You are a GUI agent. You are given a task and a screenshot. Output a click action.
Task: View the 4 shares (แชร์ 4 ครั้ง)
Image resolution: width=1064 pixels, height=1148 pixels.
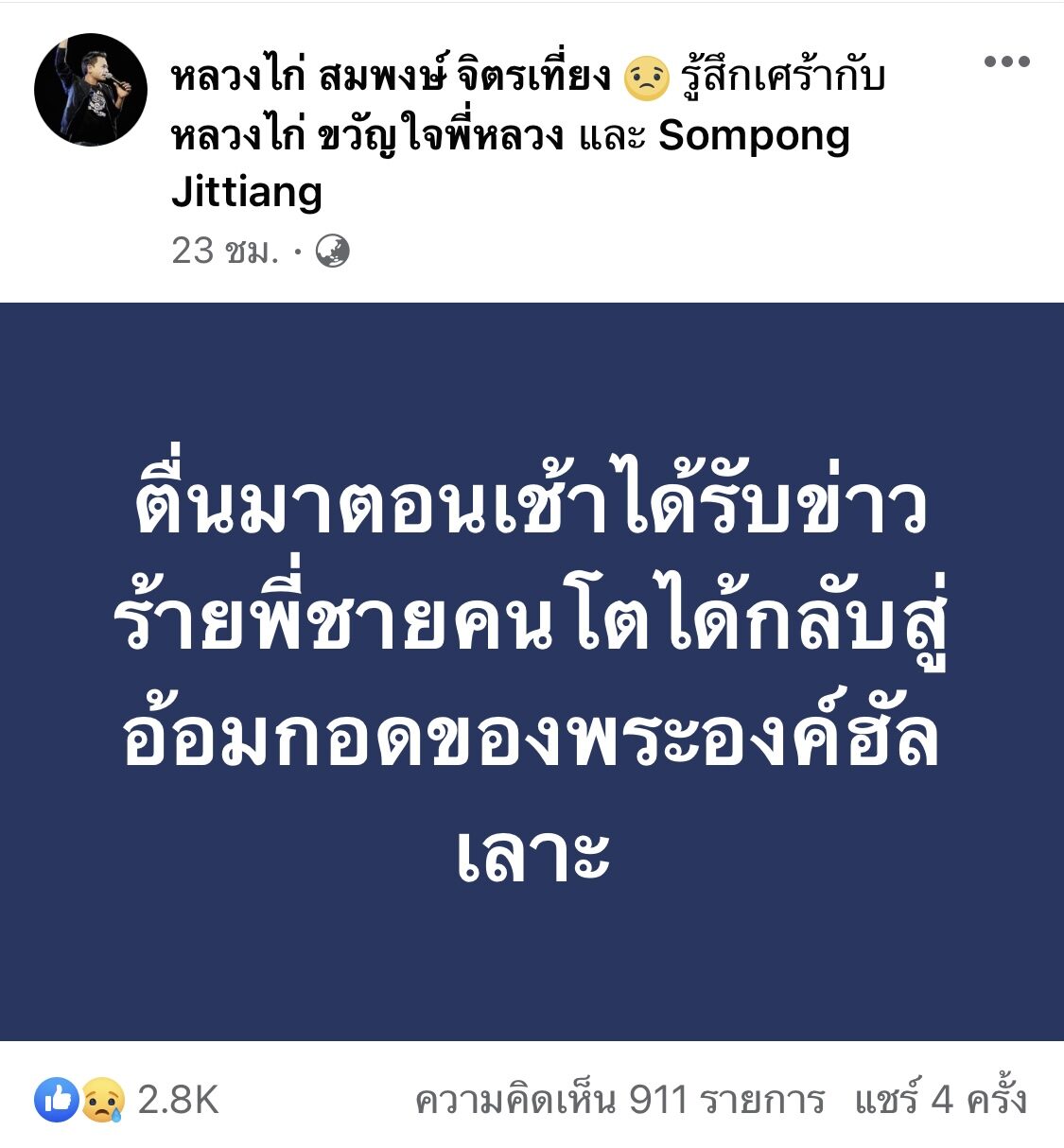(940, 1100)
